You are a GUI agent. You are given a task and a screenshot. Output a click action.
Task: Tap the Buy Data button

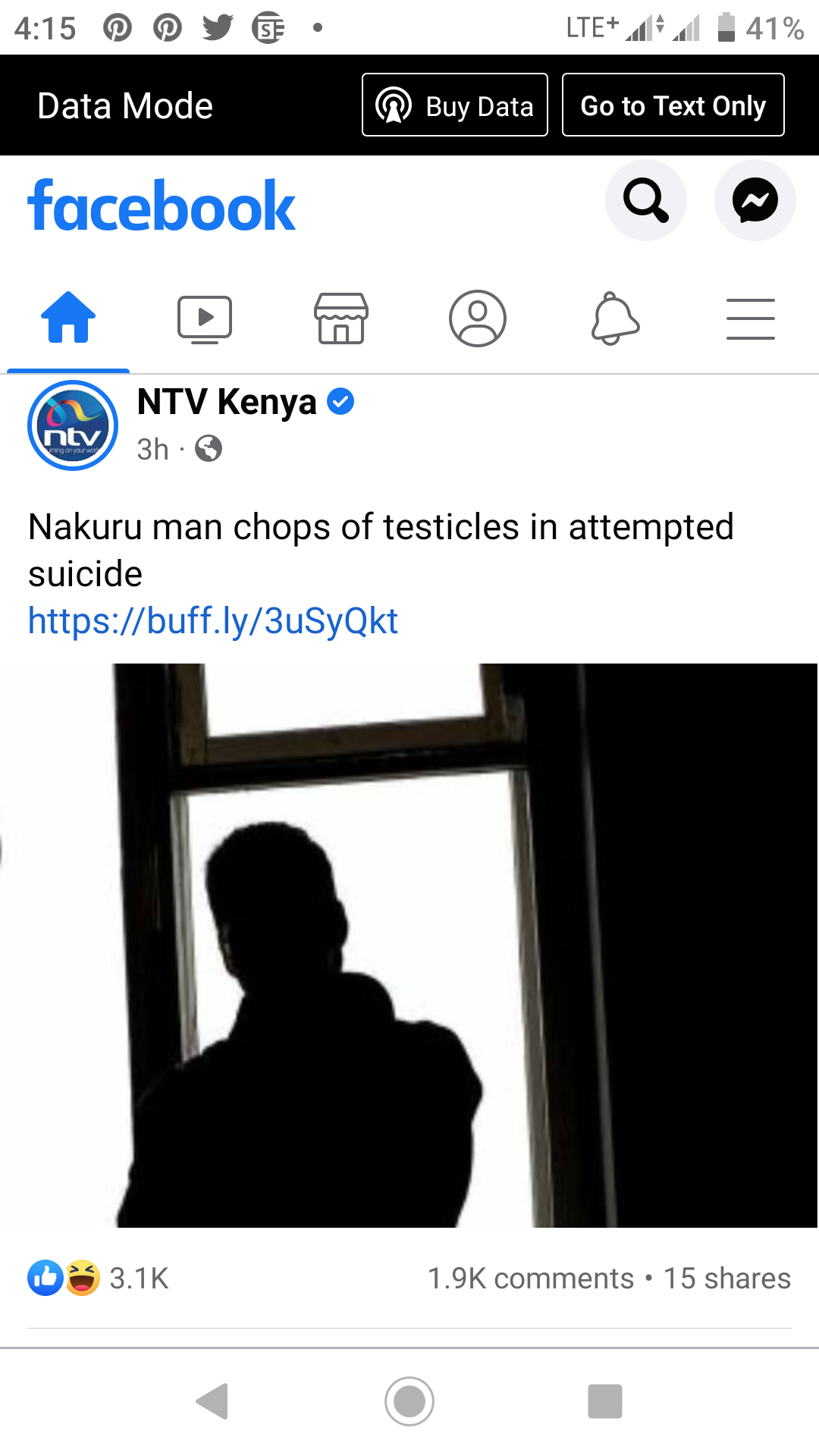454,105
